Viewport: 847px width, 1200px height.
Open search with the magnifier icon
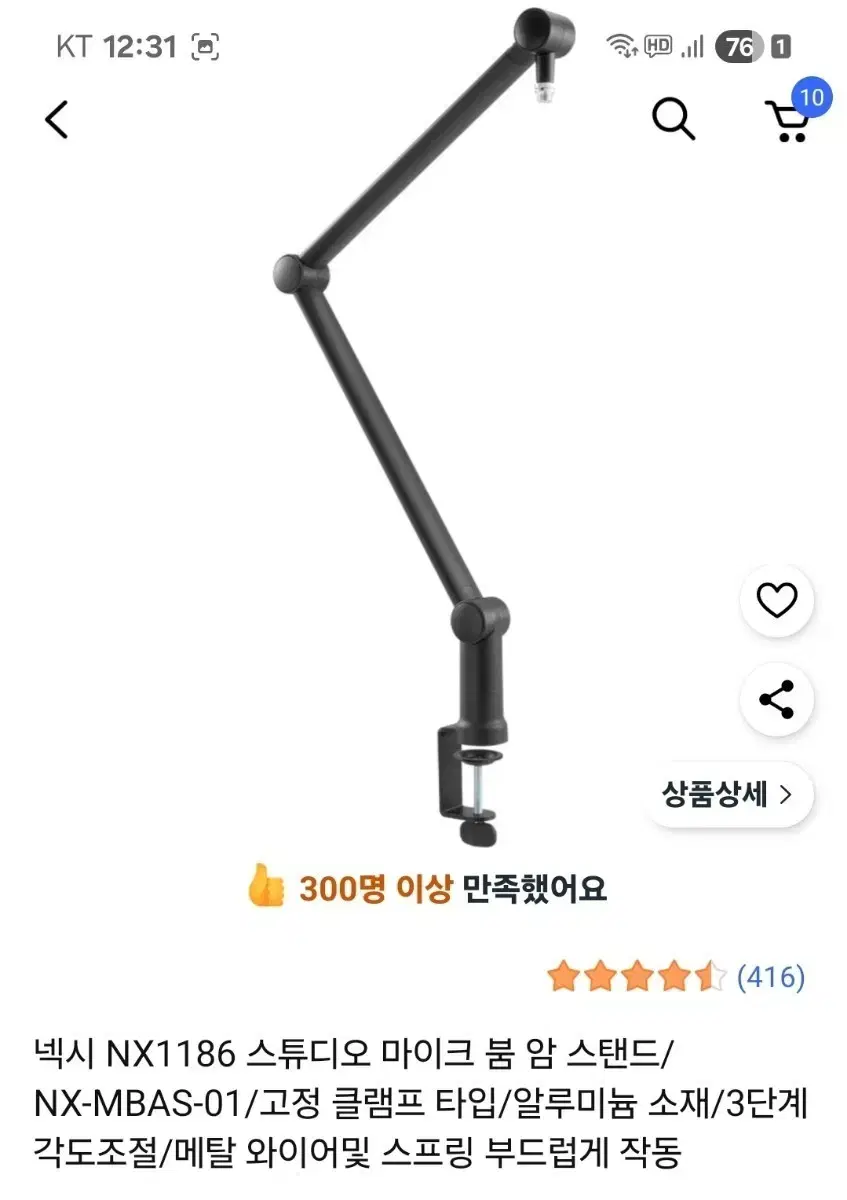coord(674,118)
